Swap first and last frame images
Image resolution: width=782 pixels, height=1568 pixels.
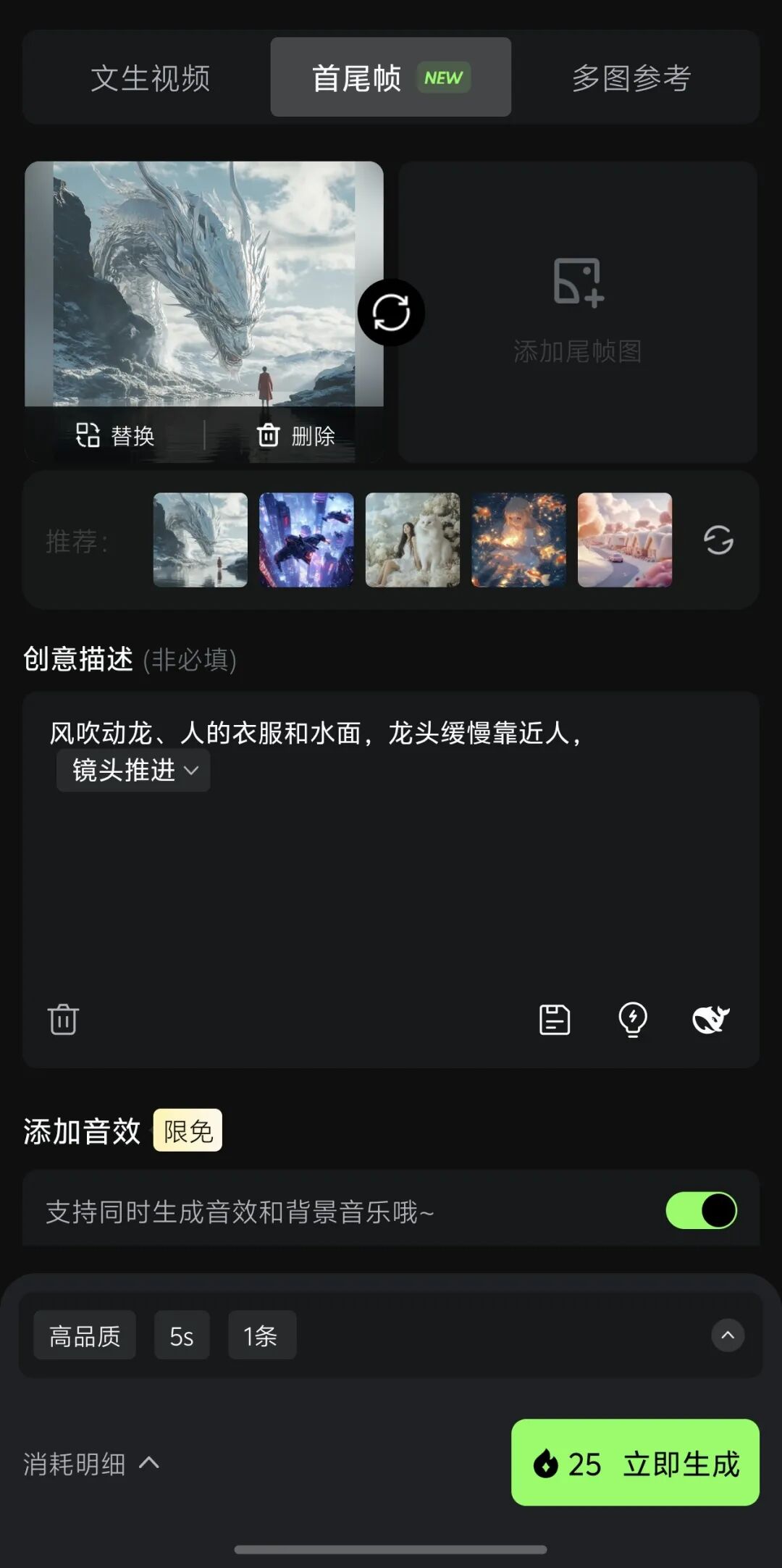391,313
